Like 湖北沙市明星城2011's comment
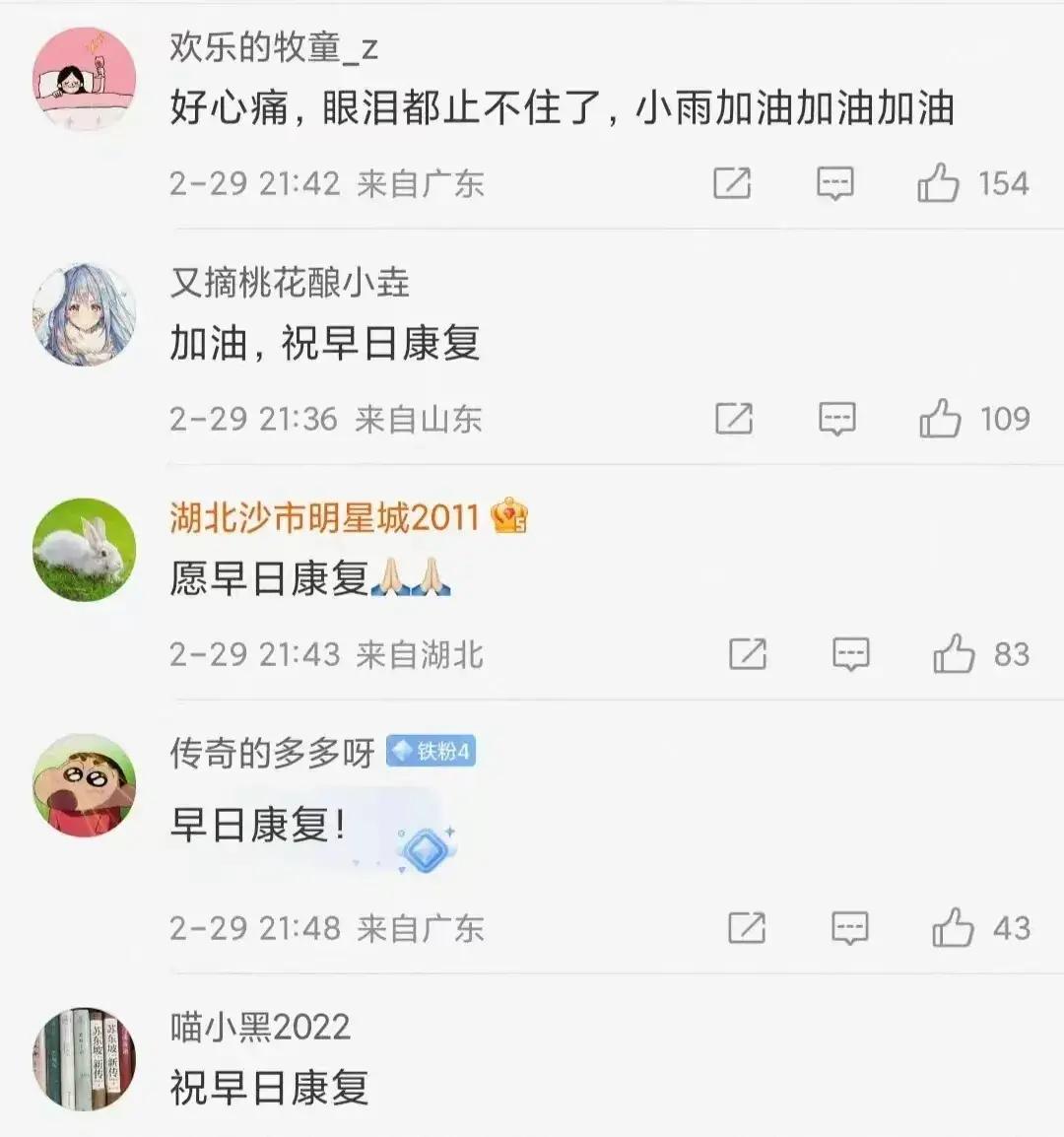The width and height of the screenshot is (1064, 1137). coord(954,654)
